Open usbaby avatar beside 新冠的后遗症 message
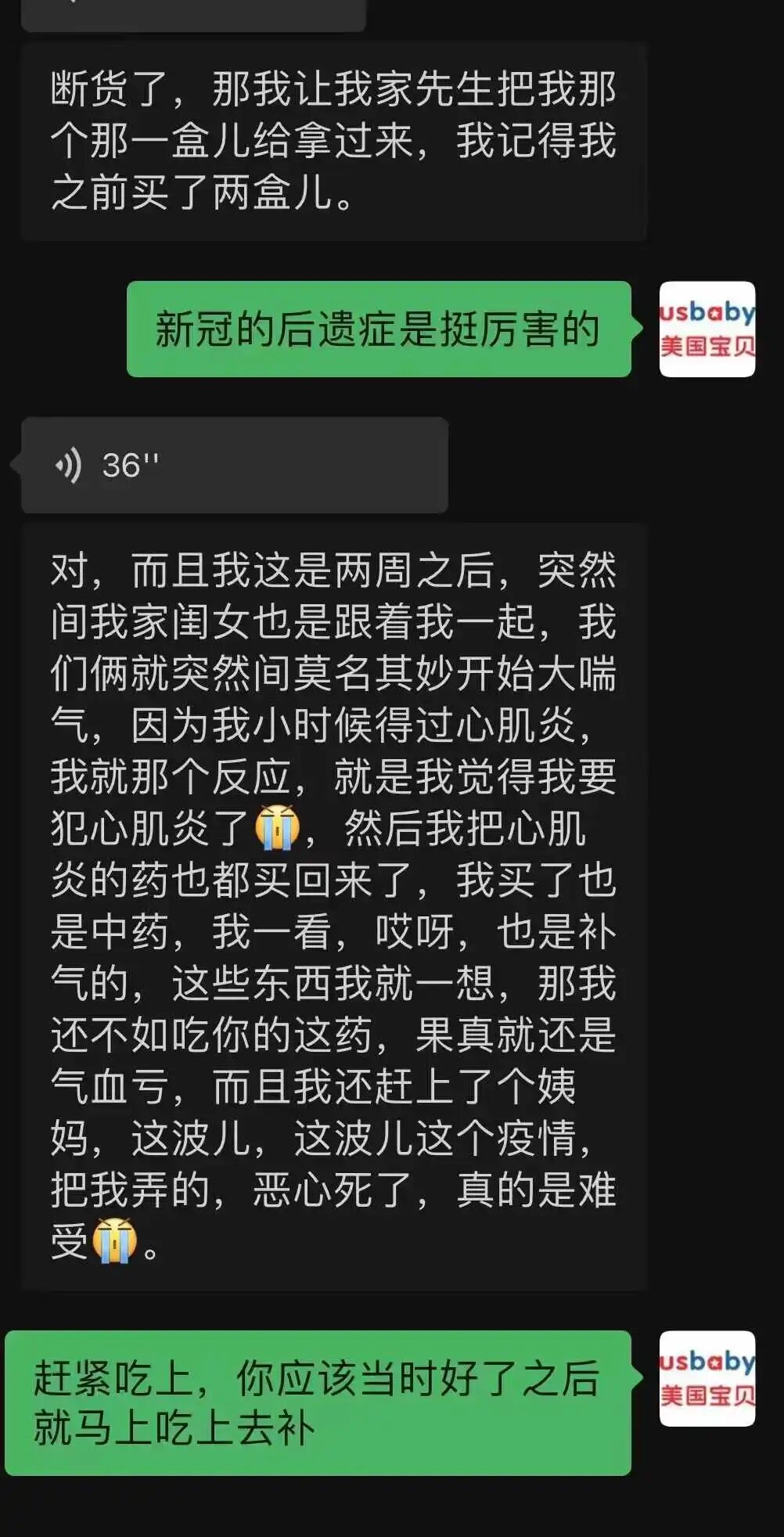The height and width of the screenshot is (1537, 784). (707, 329)
